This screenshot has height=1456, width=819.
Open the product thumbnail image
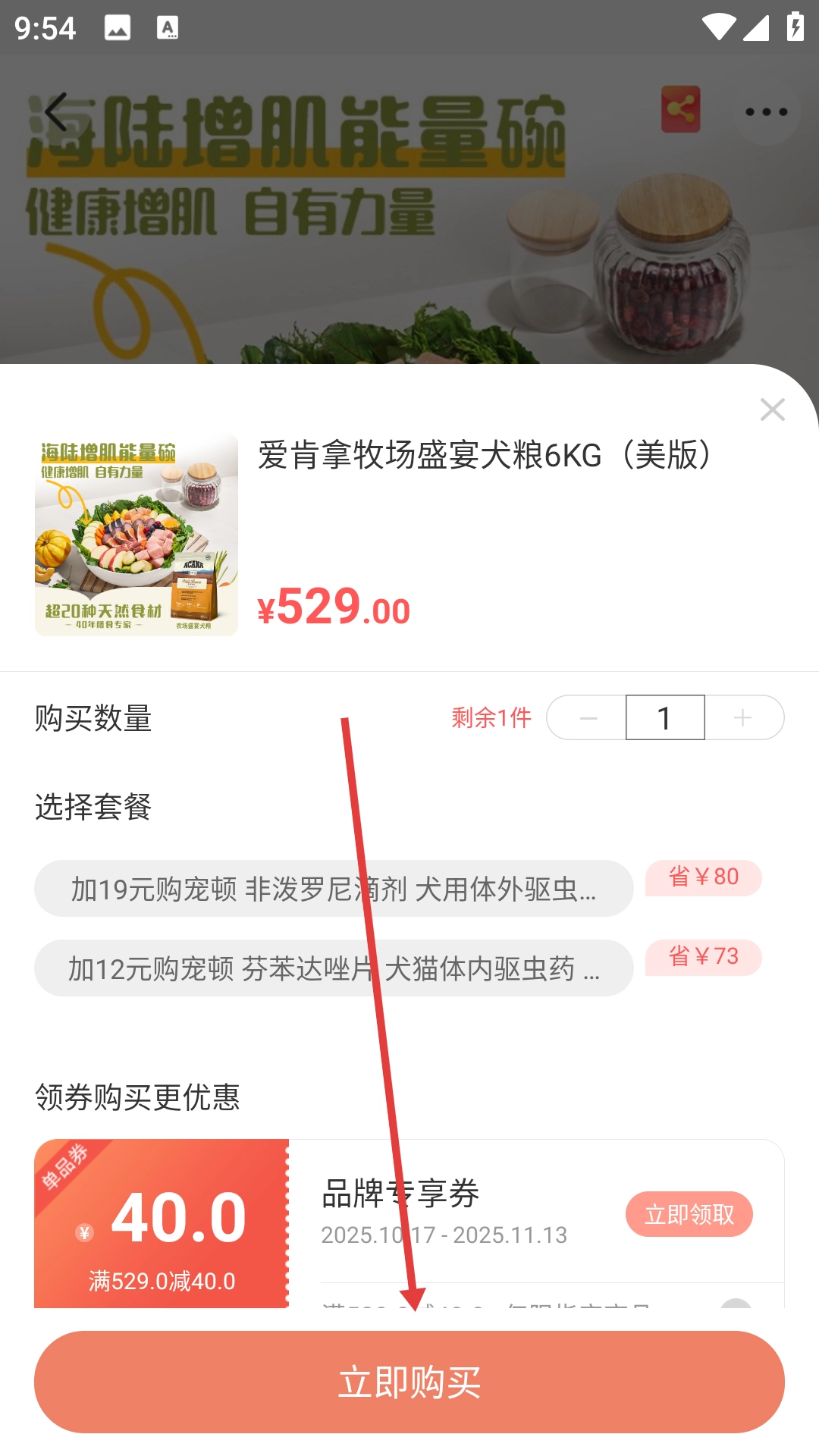point(136,535)
